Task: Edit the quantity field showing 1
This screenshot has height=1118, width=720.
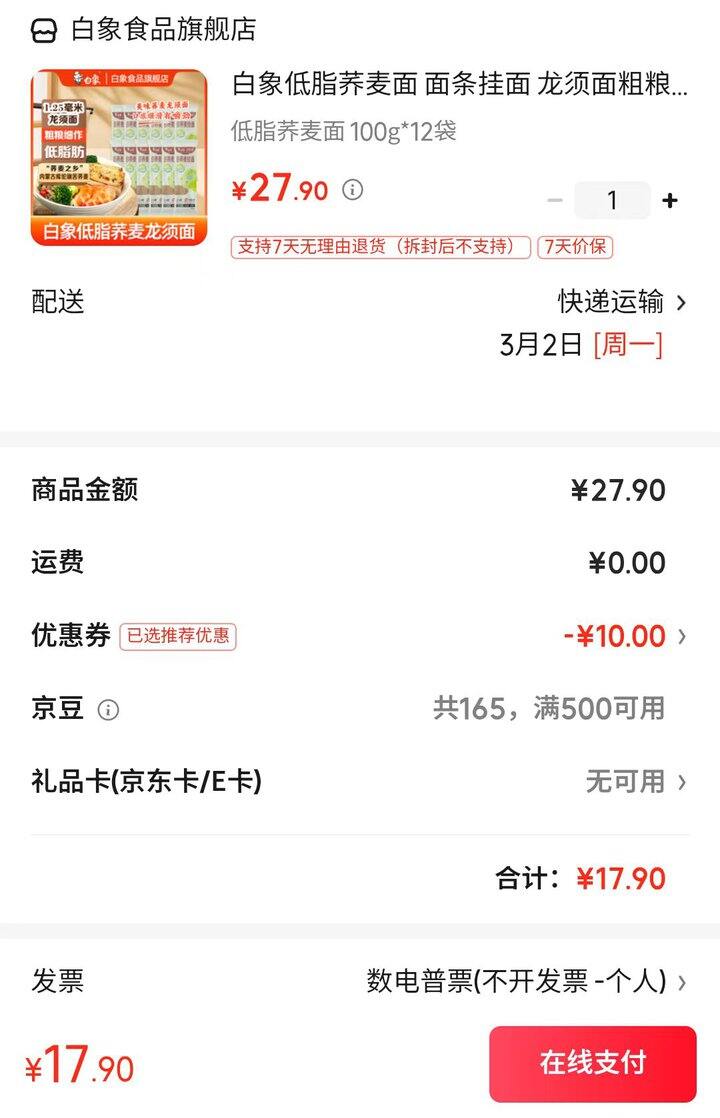Action: coord(612,201)
